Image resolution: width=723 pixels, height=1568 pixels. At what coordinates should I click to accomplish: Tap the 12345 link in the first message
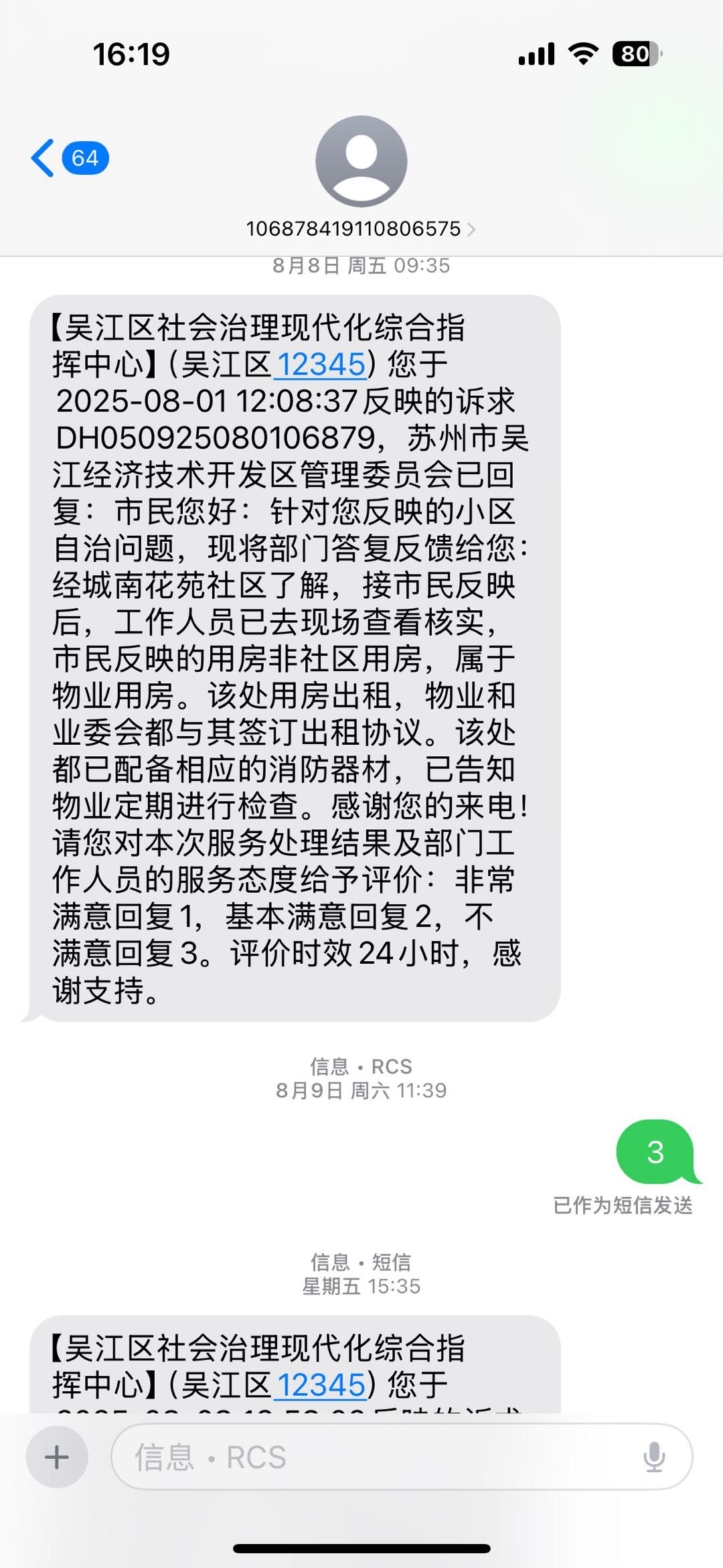point(321,365)
